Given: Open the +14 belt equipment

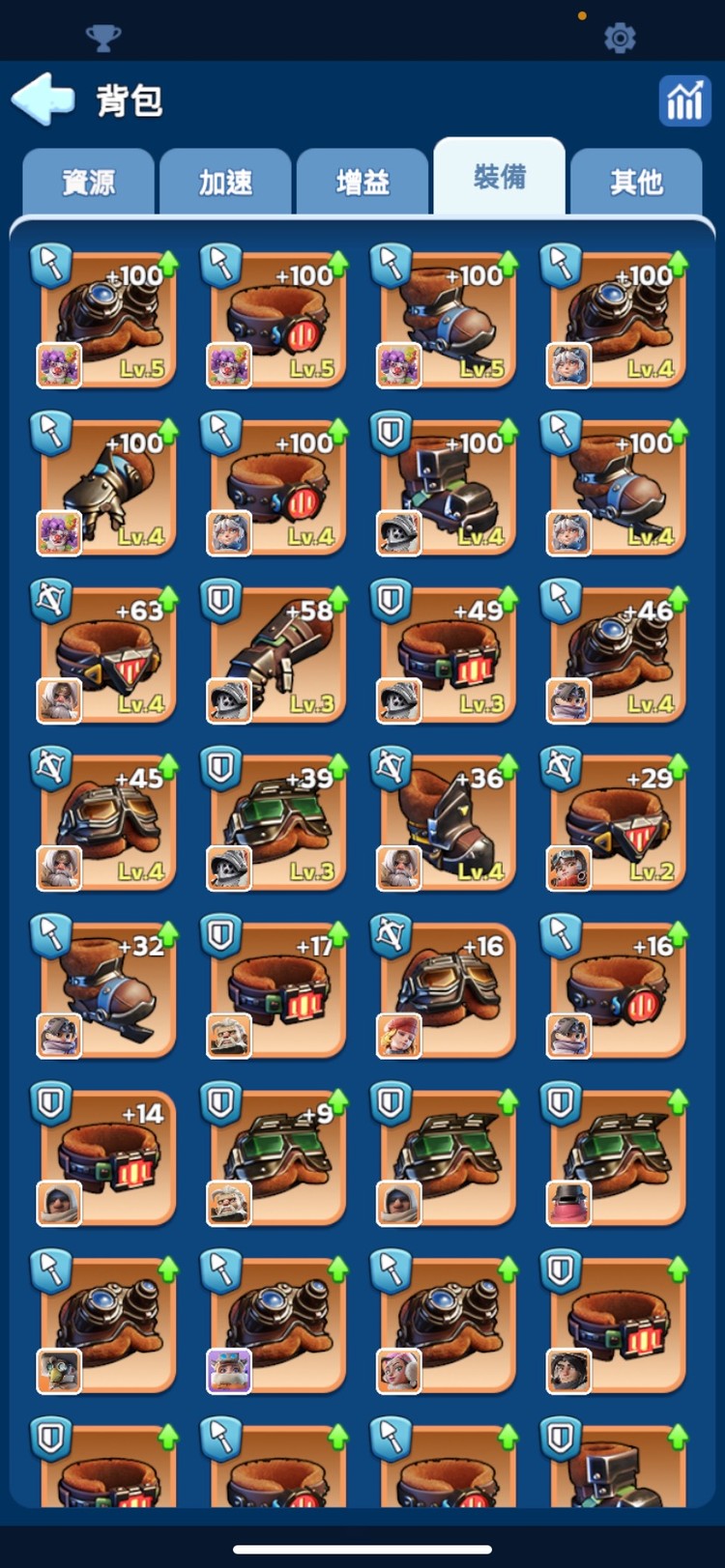Looking at the screenshot, I should pyautogui.click(x=108, y=1157).
